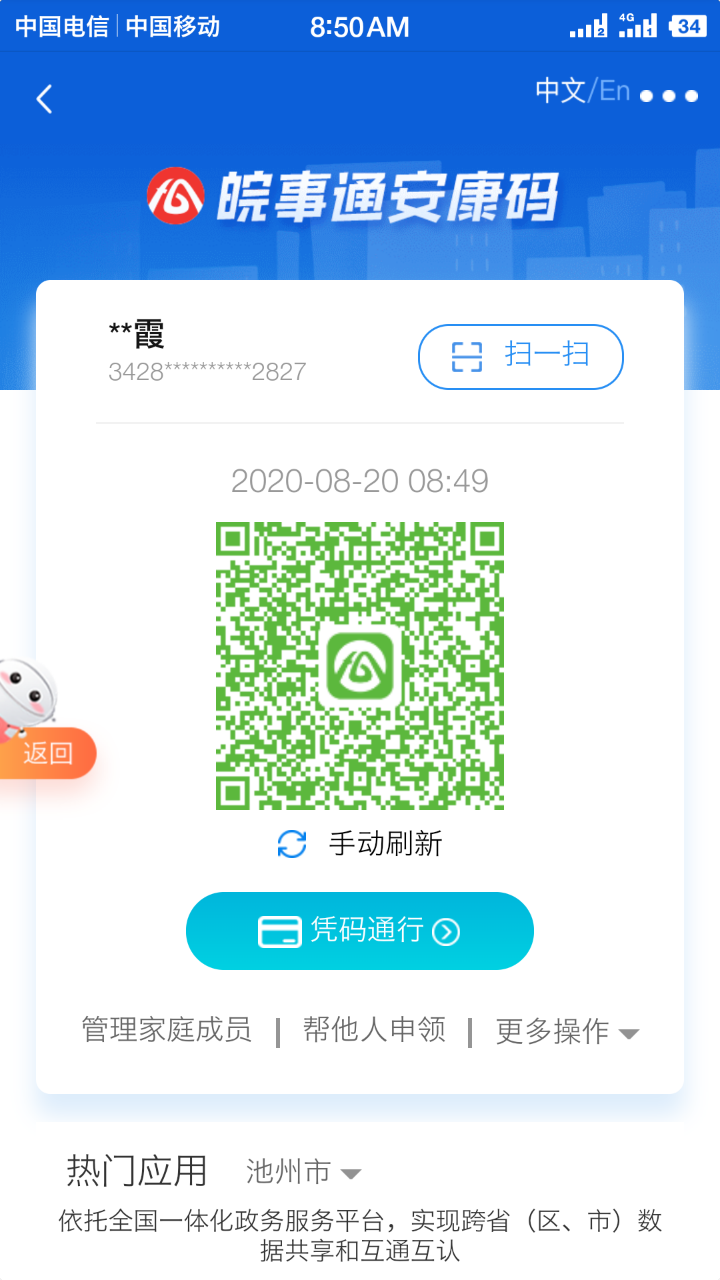Go back using the top-left arrow
Screen dimensions: 720x1280
pyautogui.click(x=44, y=98)
